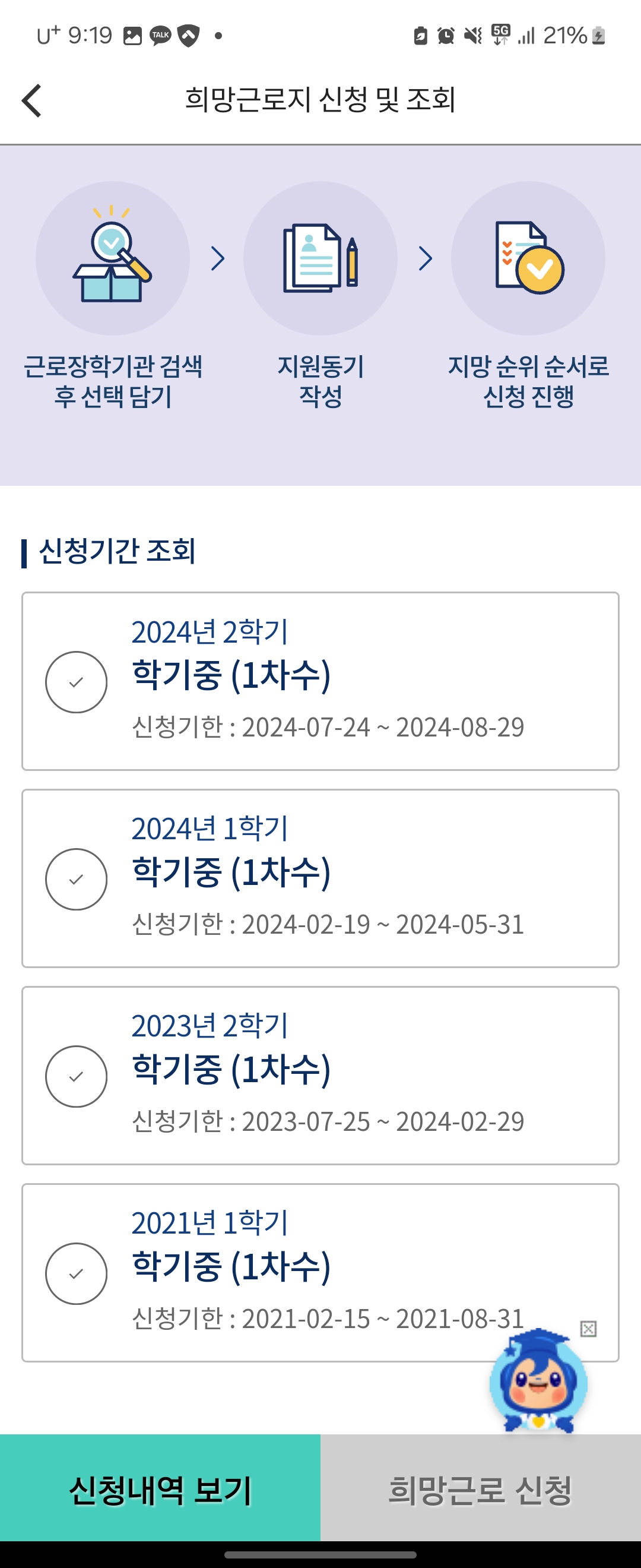Expand the 2023년 2학기 semester card

tap(320, 1076)
